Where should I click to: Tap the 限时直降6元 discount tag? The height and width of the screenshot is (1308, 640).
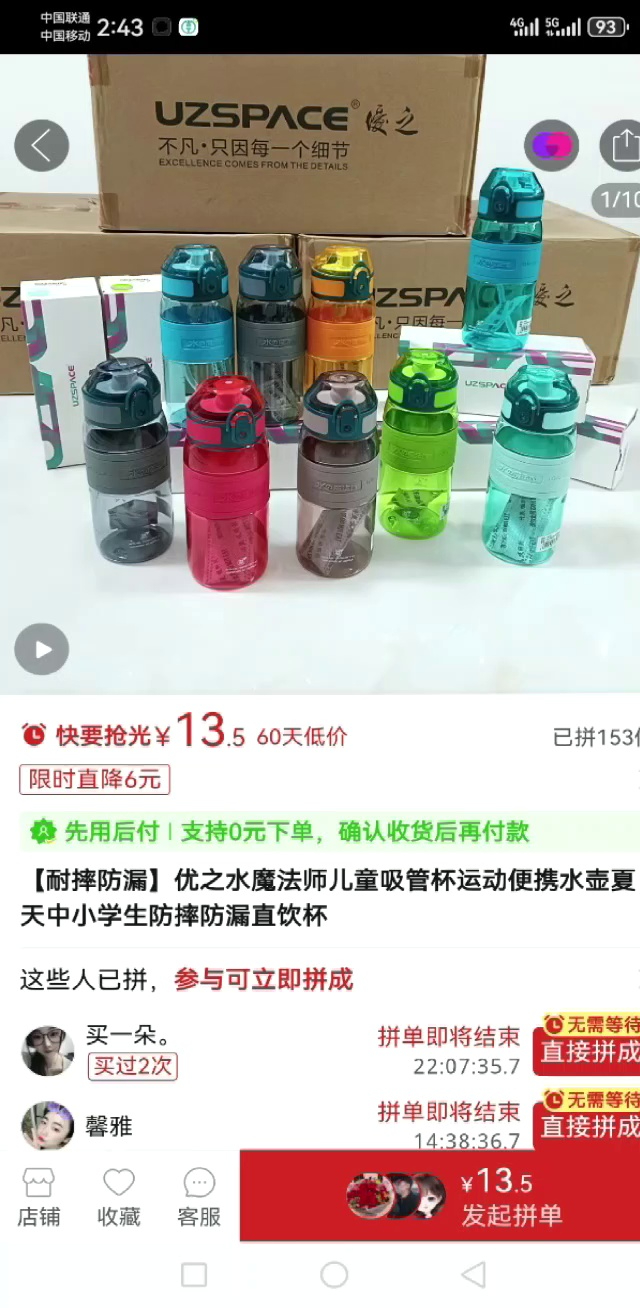(95, 779)
